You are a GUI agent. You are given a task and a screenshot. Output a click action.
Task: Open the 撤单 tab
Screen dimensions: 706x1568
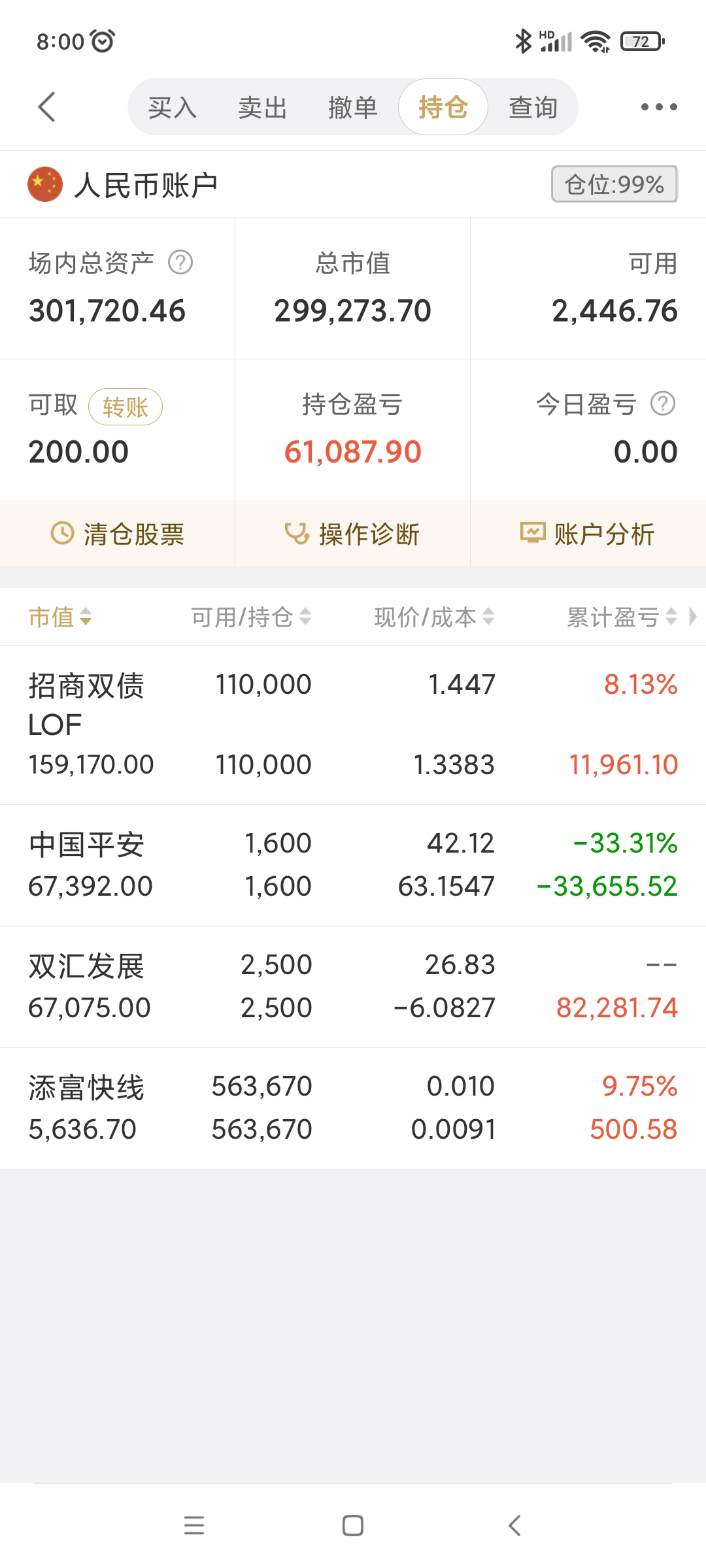click(352, 107)
